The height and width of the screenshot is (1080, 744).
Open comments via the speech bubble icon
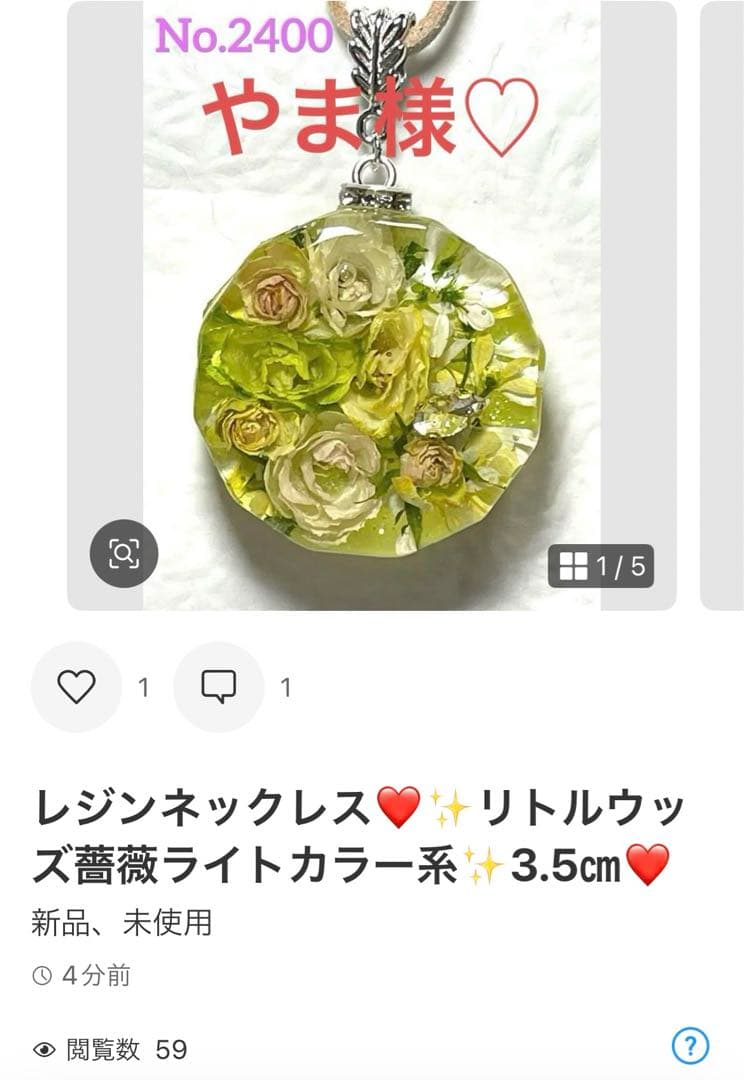click(x=219, y=687)
